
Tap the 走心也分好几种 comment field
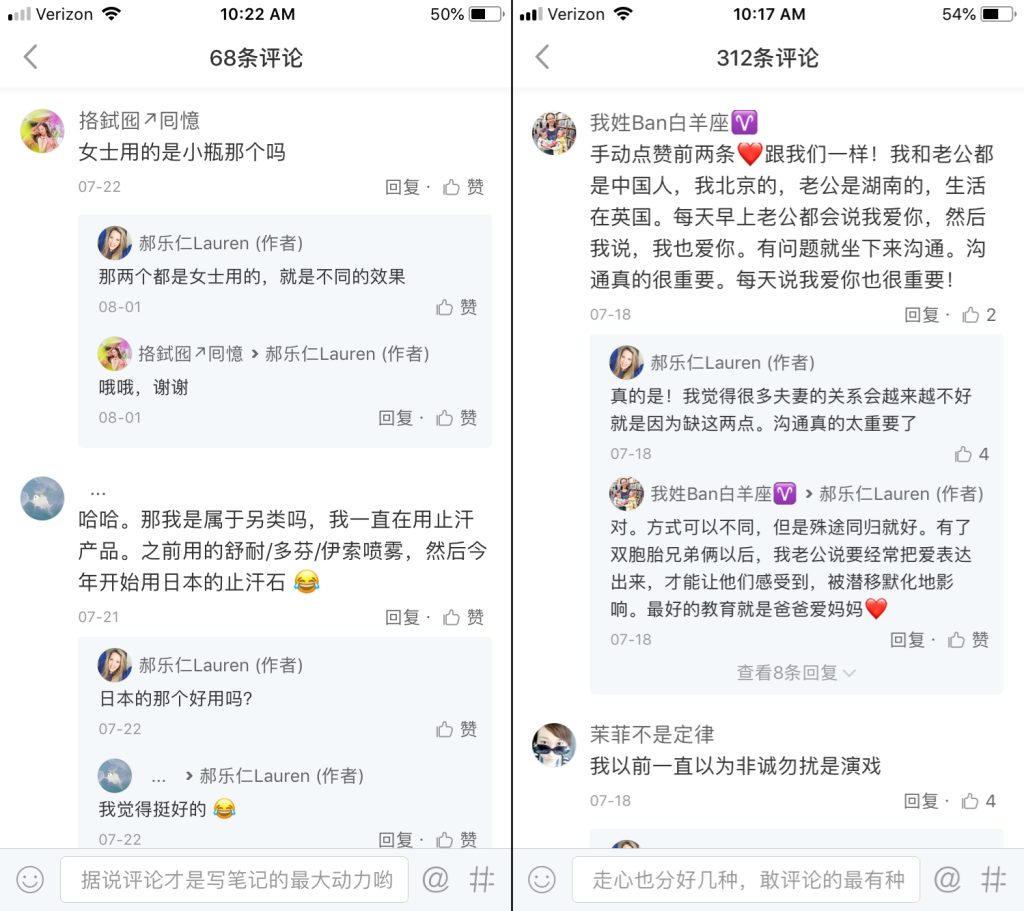[x=747, y=880]
